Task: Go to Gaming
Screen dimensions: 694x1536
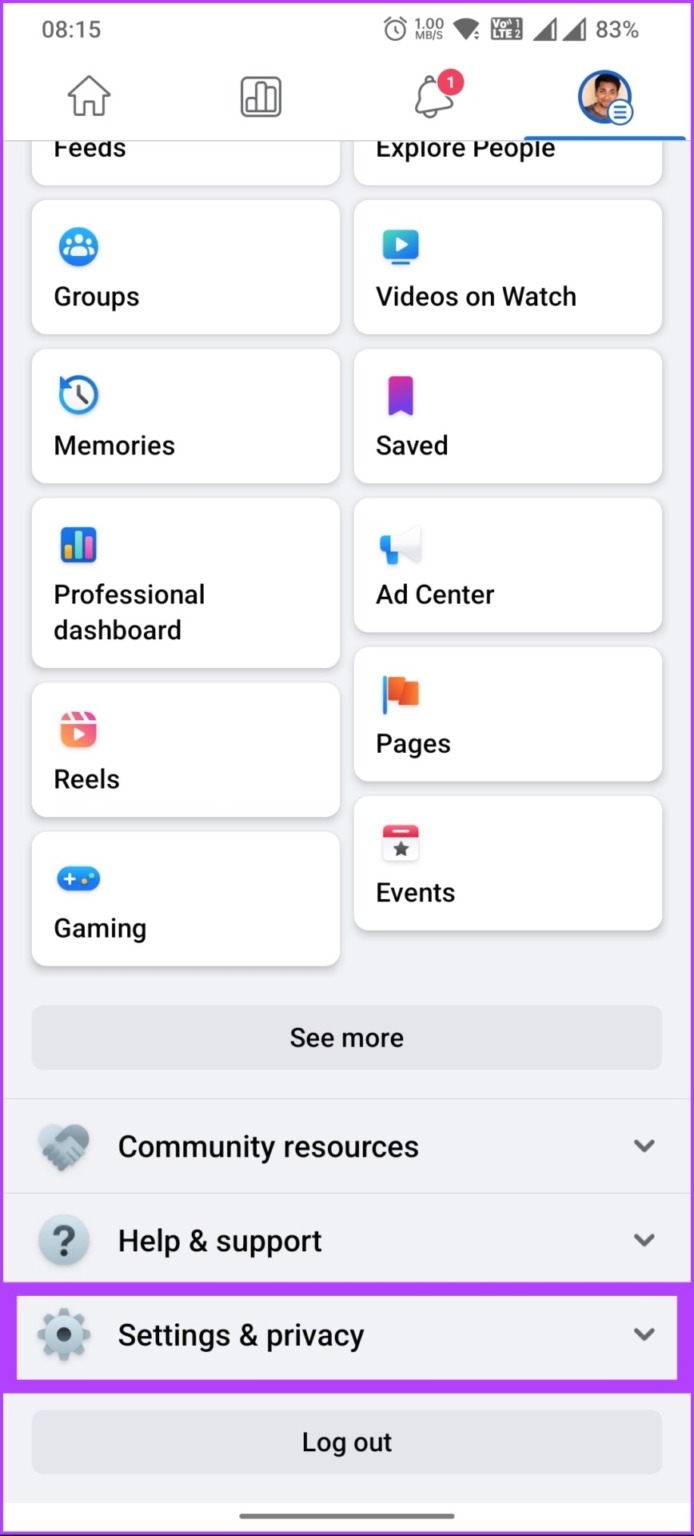Action: (186, 899)
